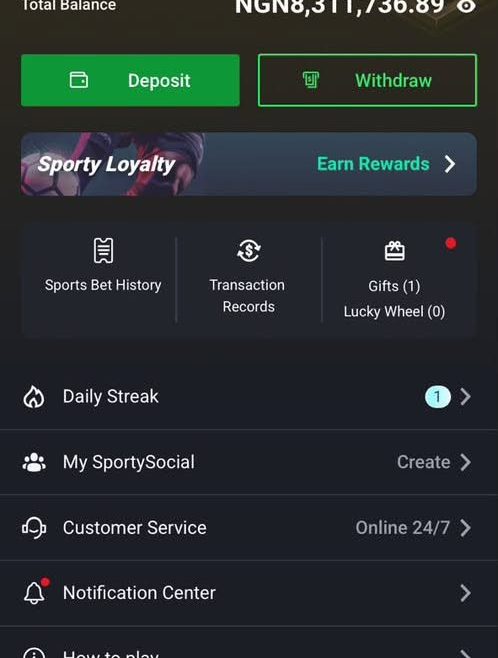Open the Notification Center
The image size is (498, 658).
[x=249, y=593]
